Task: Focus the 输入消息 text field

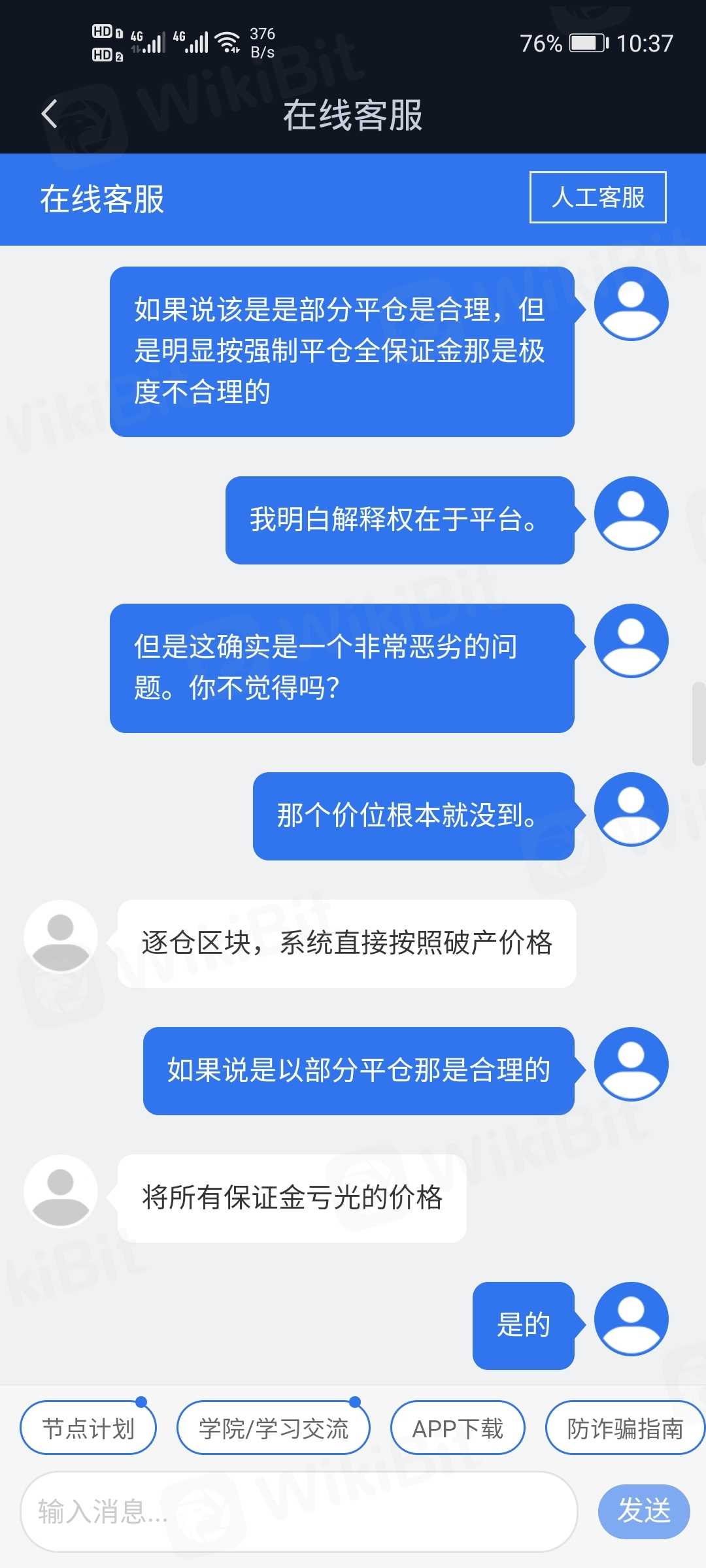Action: tap(299, 1511)
